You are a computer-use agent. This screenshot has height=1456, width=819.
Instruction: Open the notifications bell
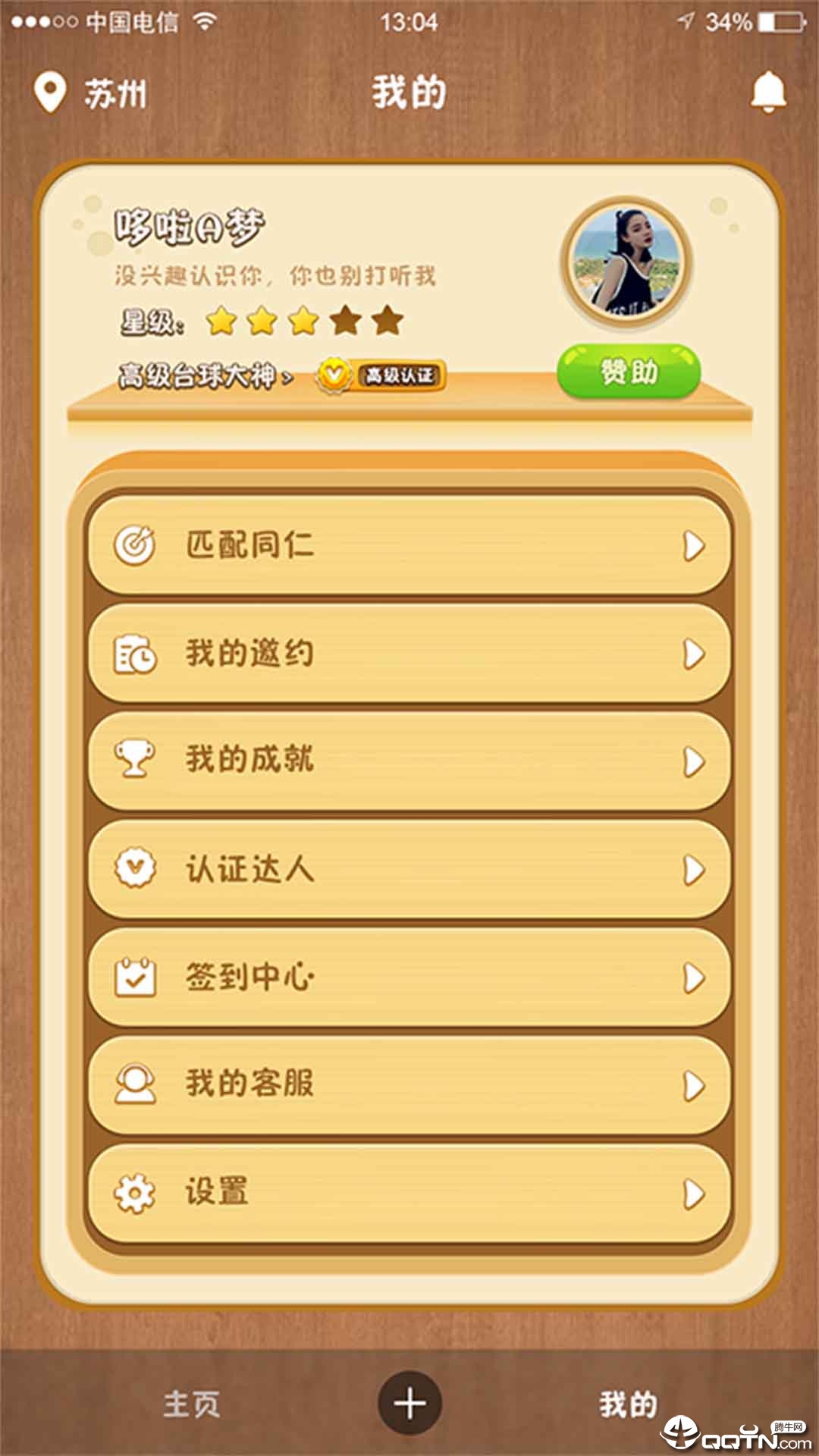[x=767, y=93]
